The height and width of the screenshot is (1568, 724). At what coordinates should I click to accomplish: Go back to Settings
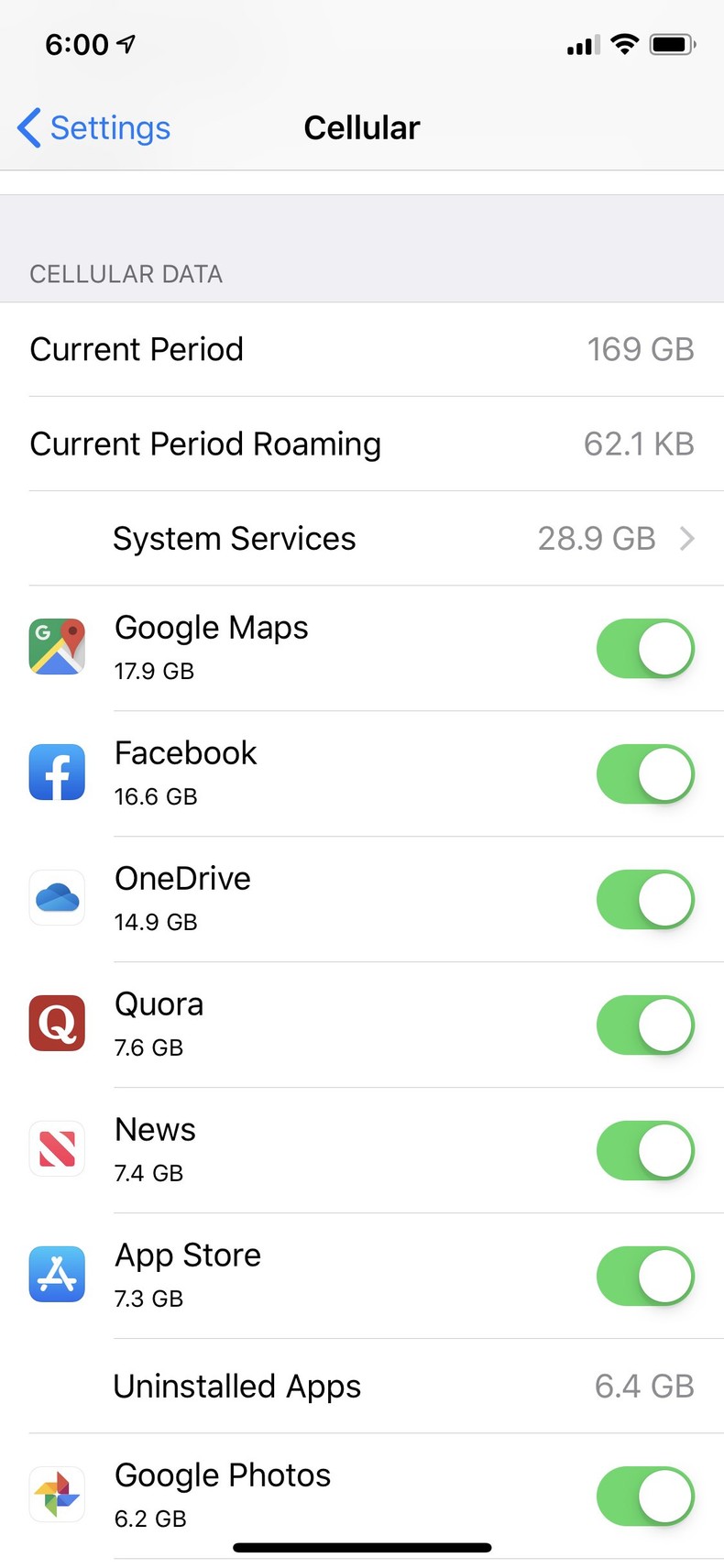tap(92, 128)
